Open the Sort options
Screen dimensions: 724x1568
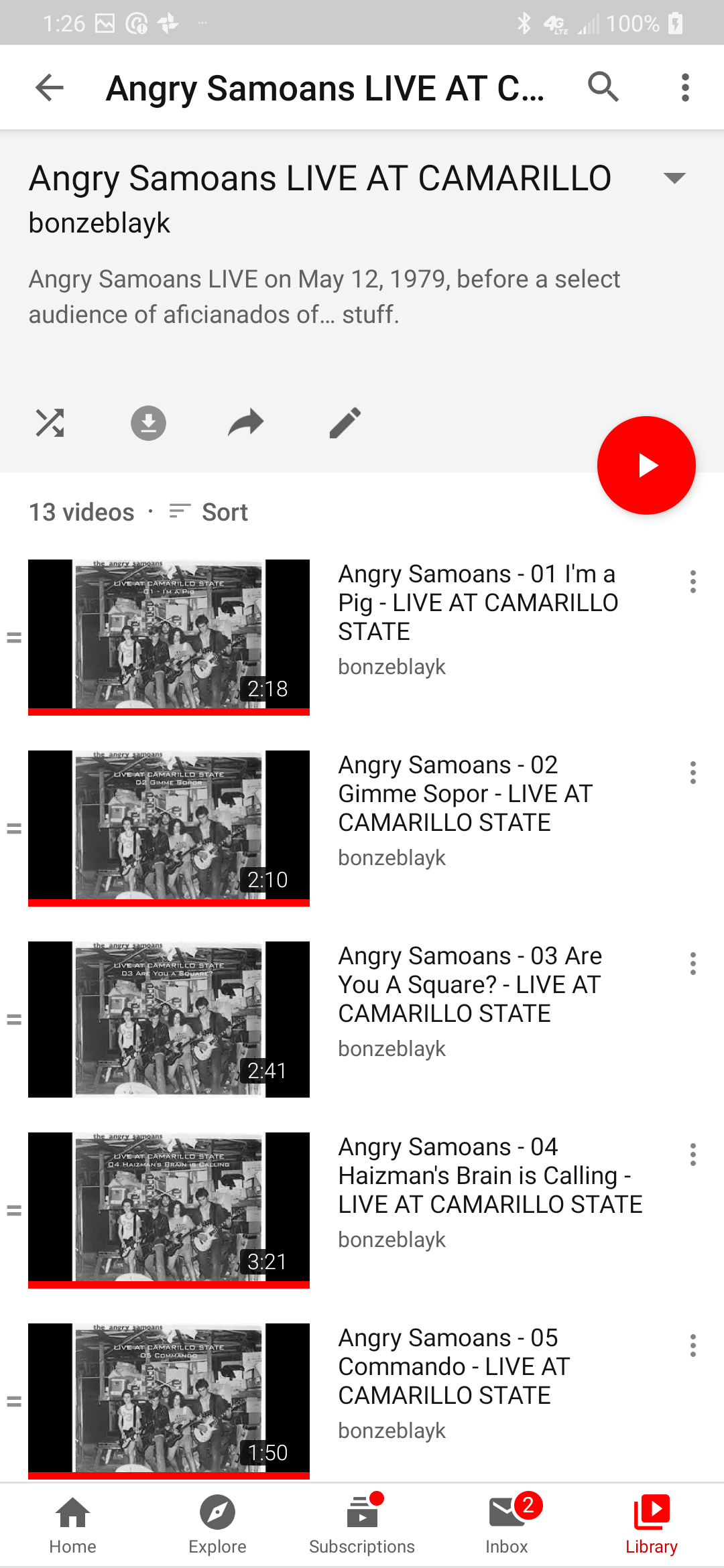pos(208,513)
